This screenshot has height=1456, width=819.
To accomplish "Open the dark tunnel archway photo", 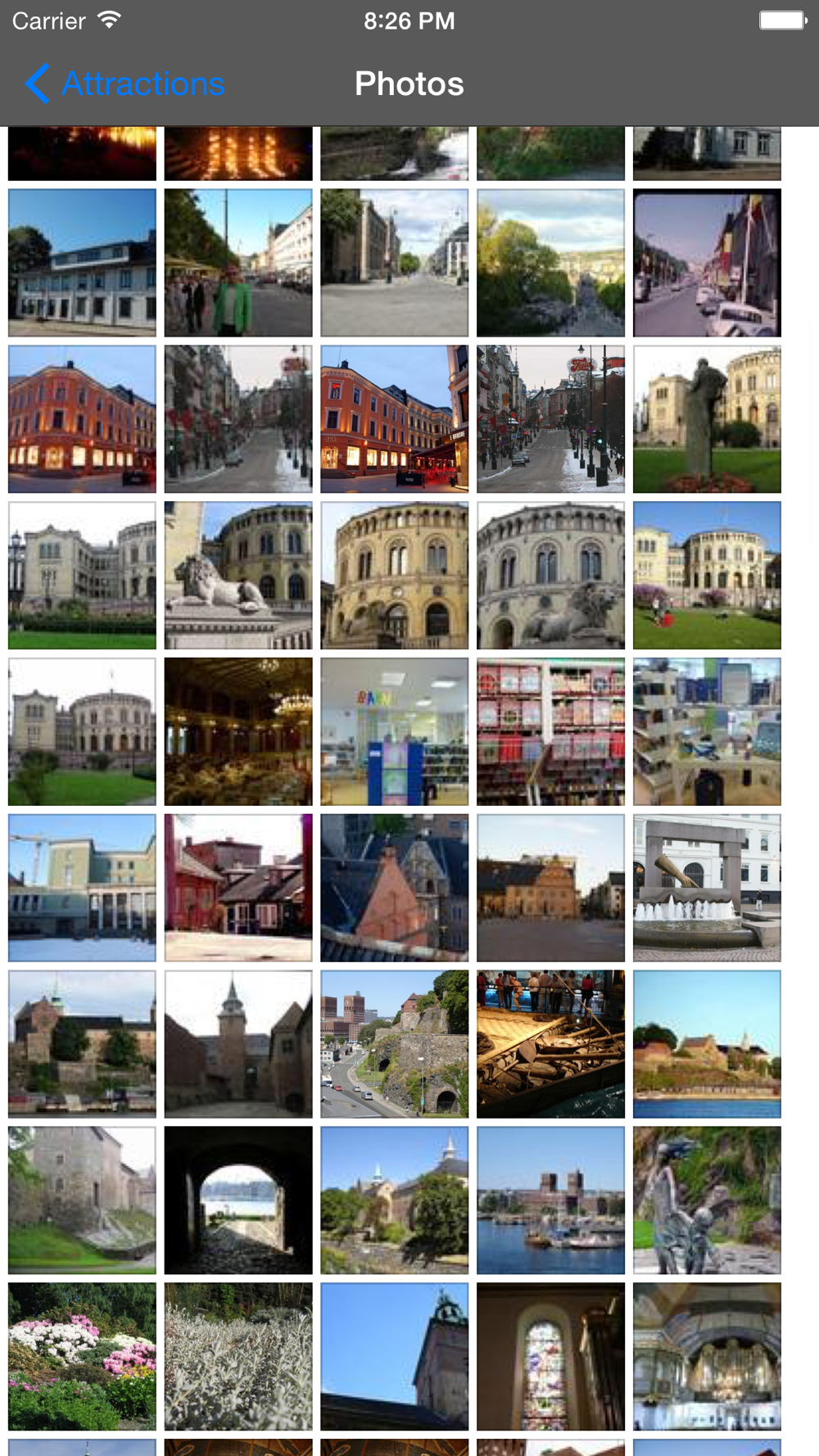I will pos(238,1201).
